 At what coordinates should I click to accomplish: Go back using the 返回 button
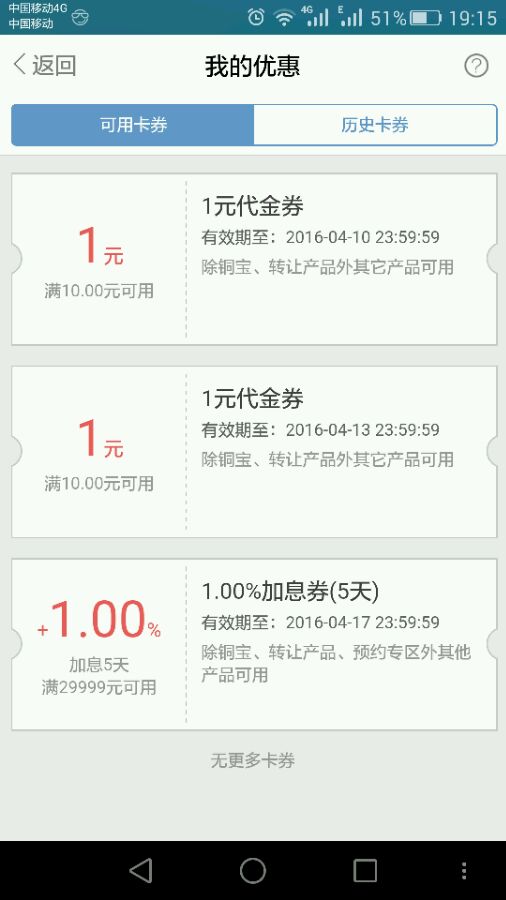tap(45, 65)
